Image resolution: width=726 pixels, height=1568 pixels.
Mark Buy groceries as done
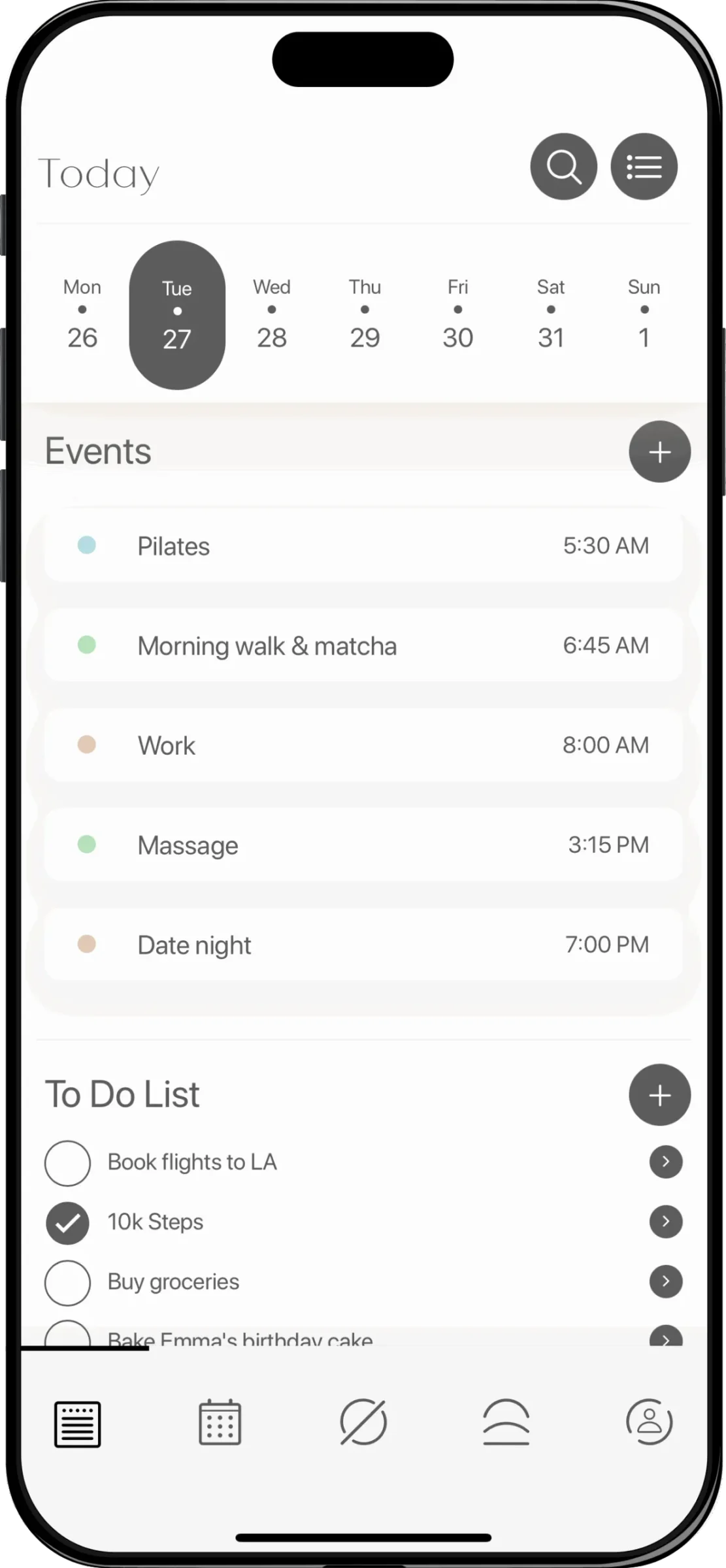67,1282
